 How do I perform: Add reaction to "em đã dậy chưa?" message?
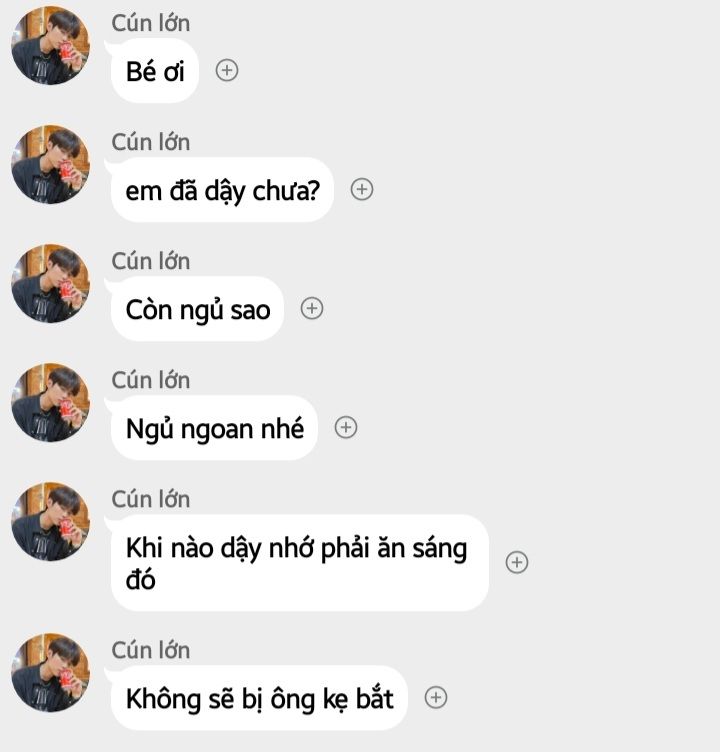click(x=362, y=190)
